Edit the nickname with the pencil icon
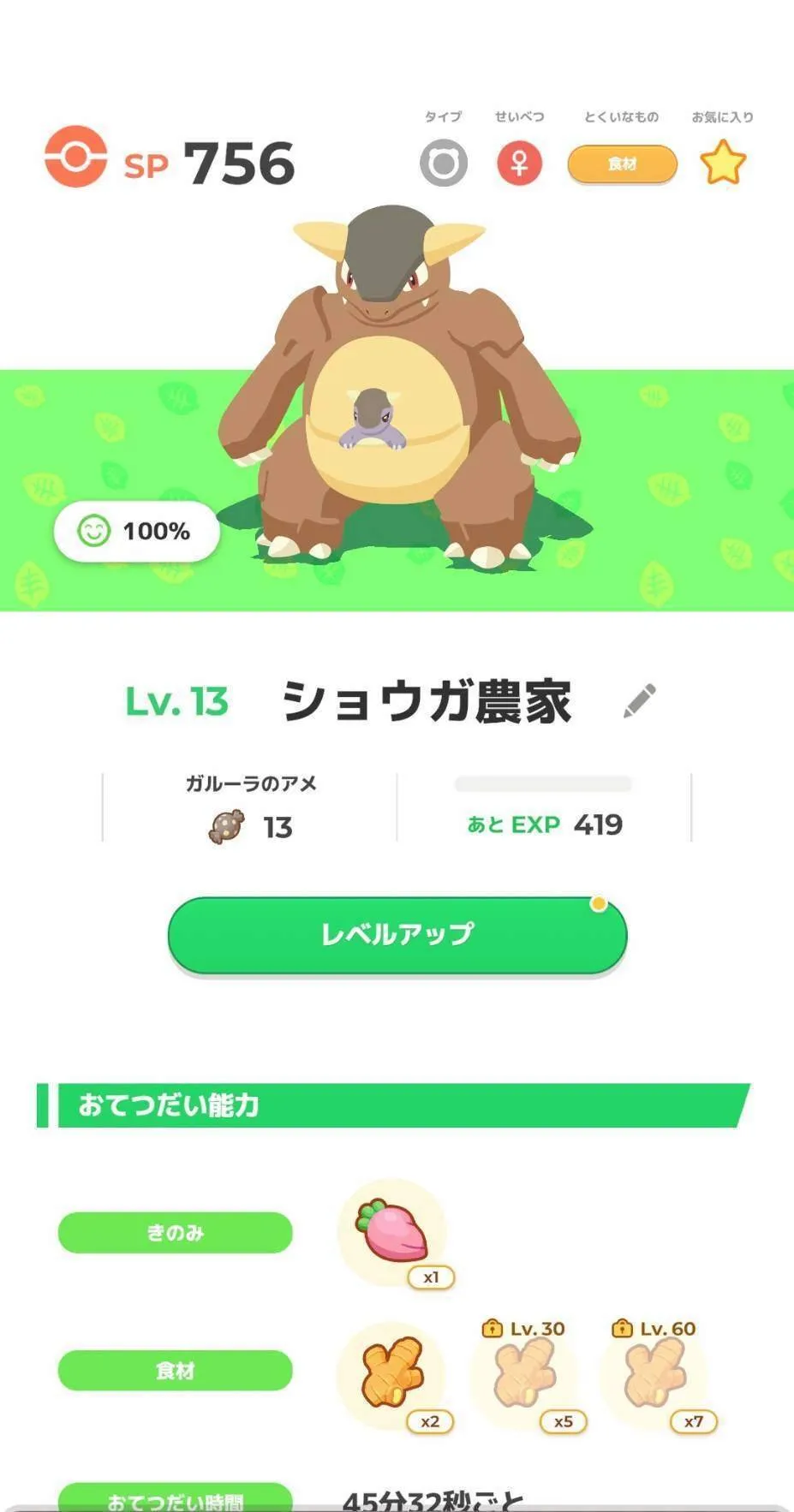 [639, 701]
